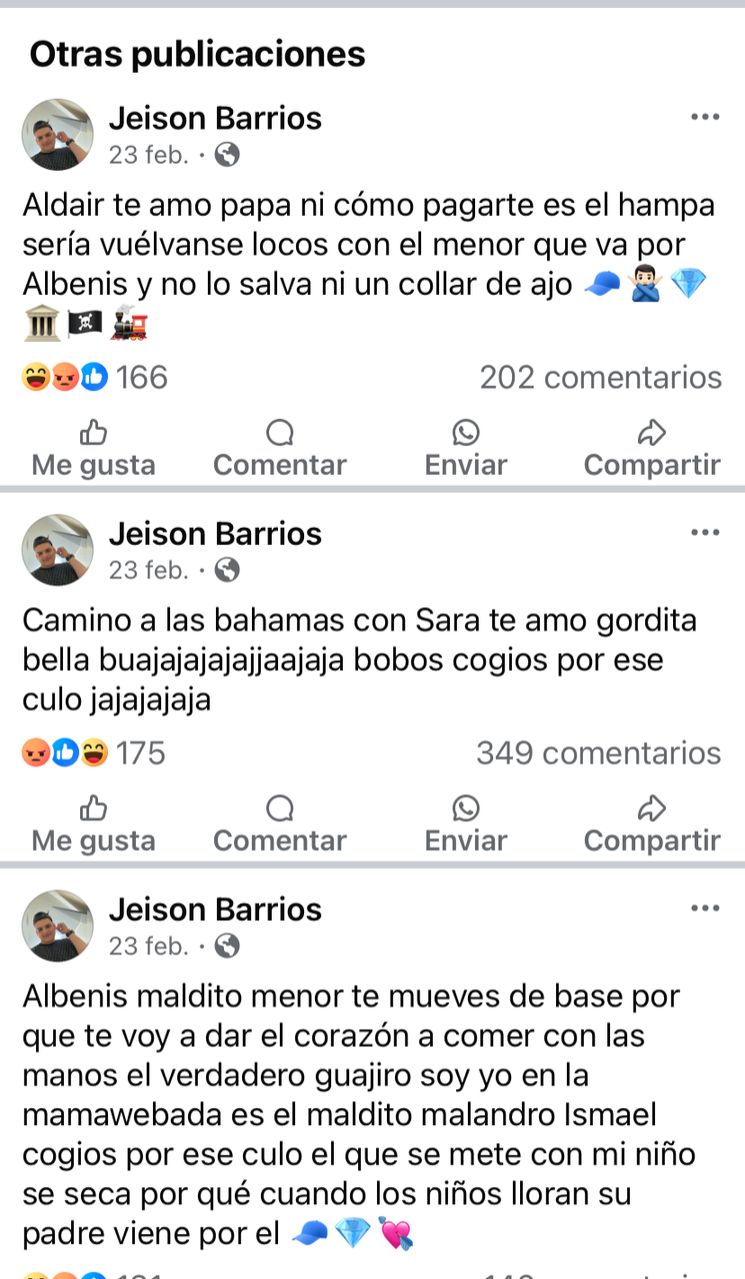Open overflow menu on the bahamas post
Viewport: 745px width, 1279px height.
click(x=705, y=532)
